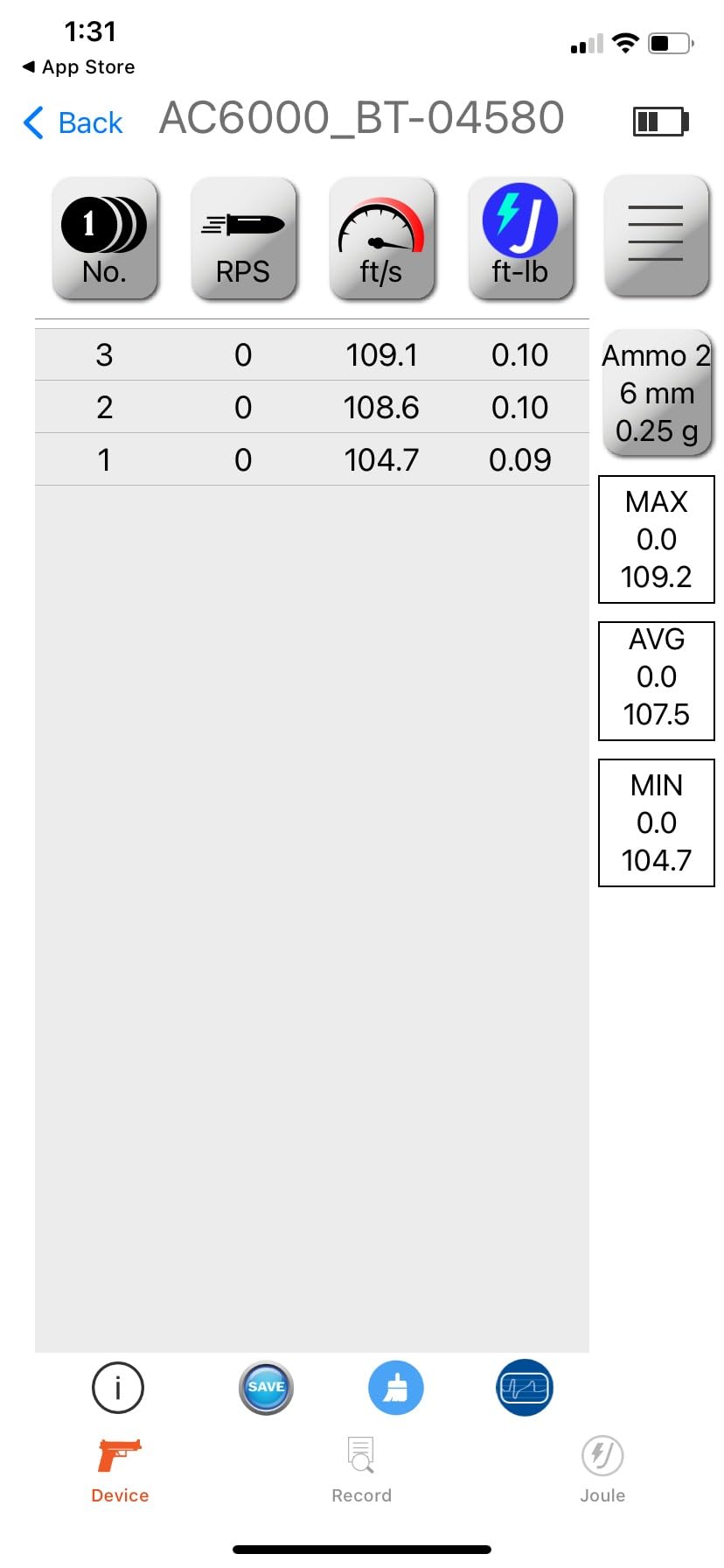This screenshot has width=724, height=1568.
Task: Go back using the Back button
Action: (x=73, y=122)
